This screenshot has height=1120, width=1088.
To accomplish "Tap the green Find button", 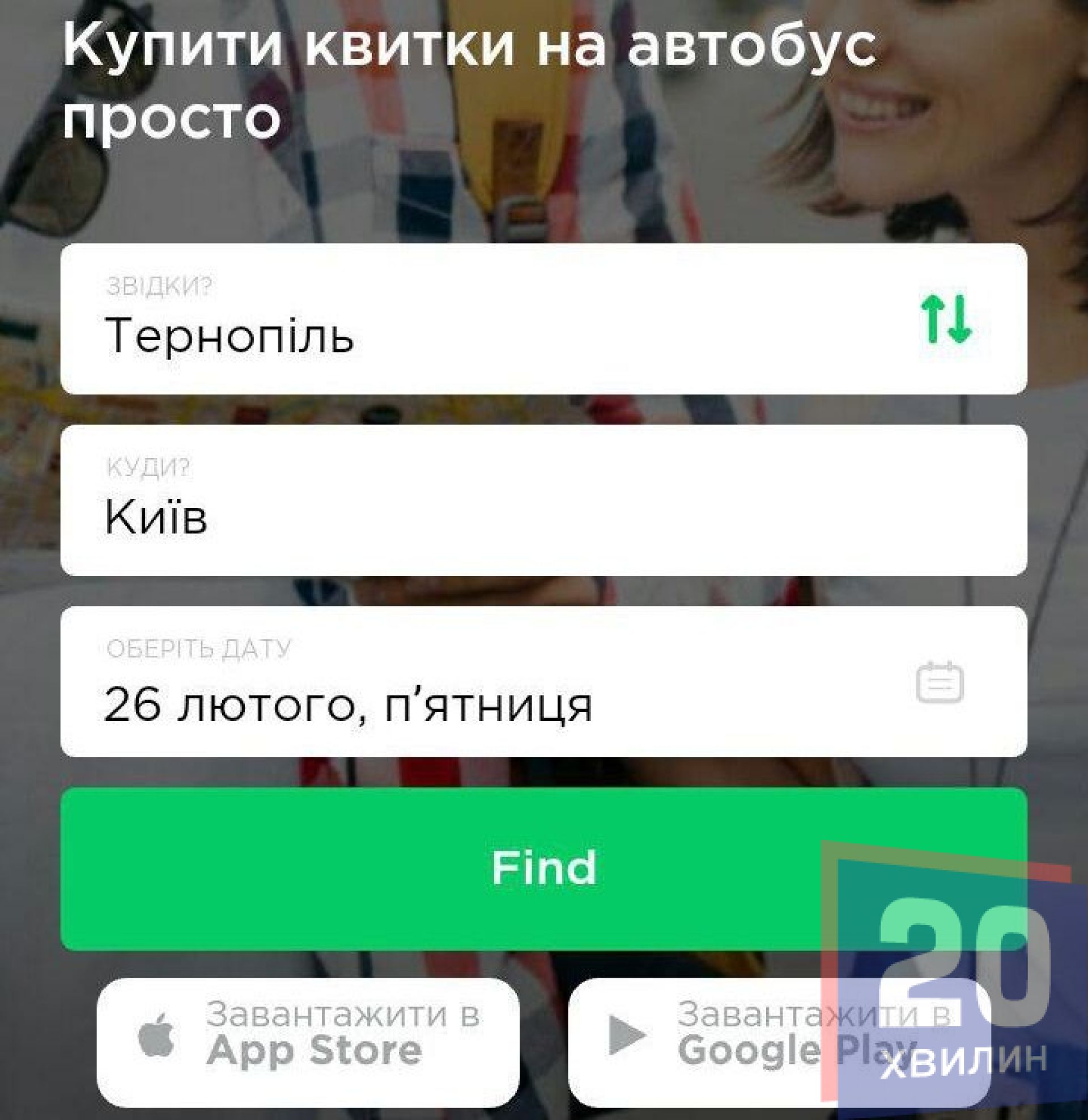I will click(543, 867).
